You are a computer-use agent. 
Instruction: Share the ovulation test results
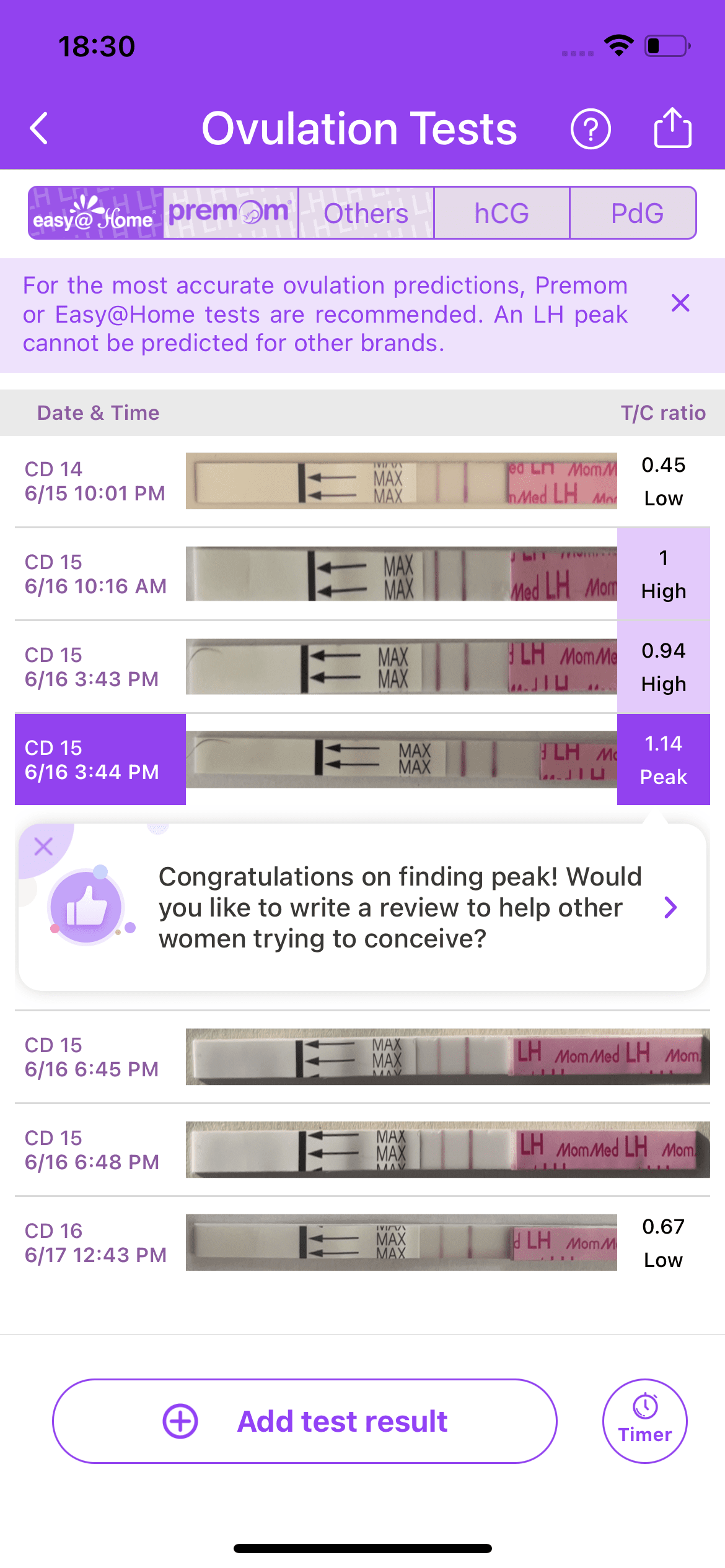[x=672, y=128]
